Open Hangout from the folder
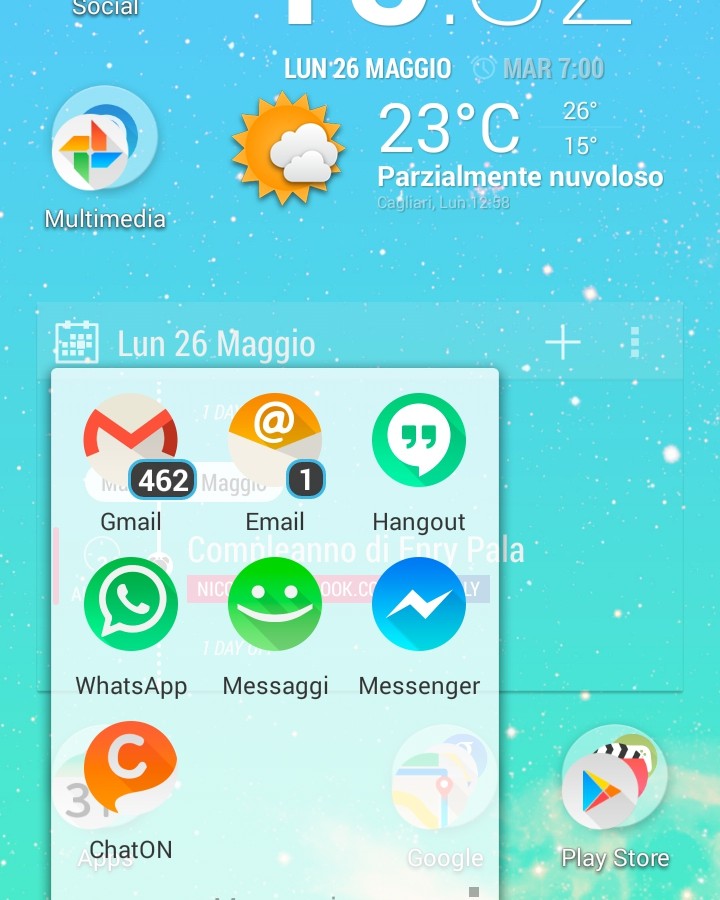This screenshot has width=720, height=900. click(x=418, y=441)
